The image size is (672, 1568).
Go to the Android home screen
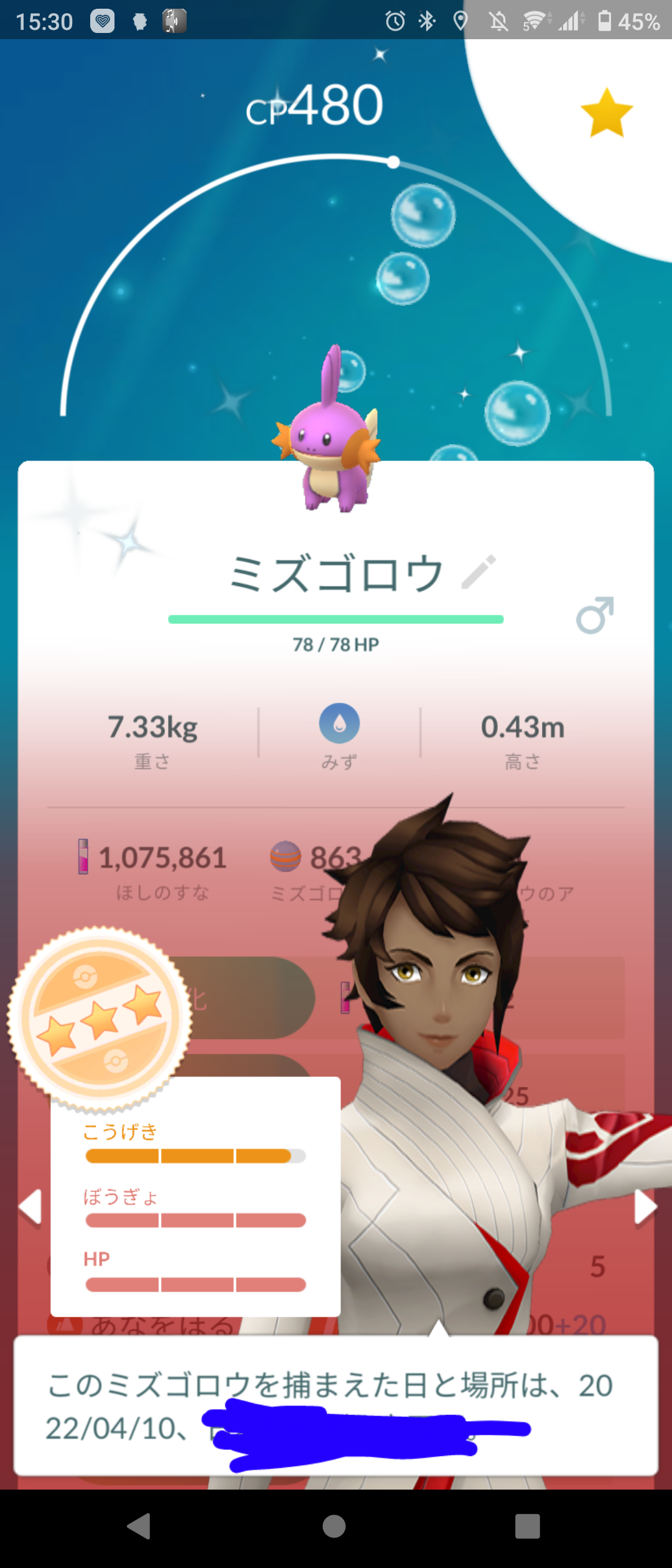coord(334,1526)
